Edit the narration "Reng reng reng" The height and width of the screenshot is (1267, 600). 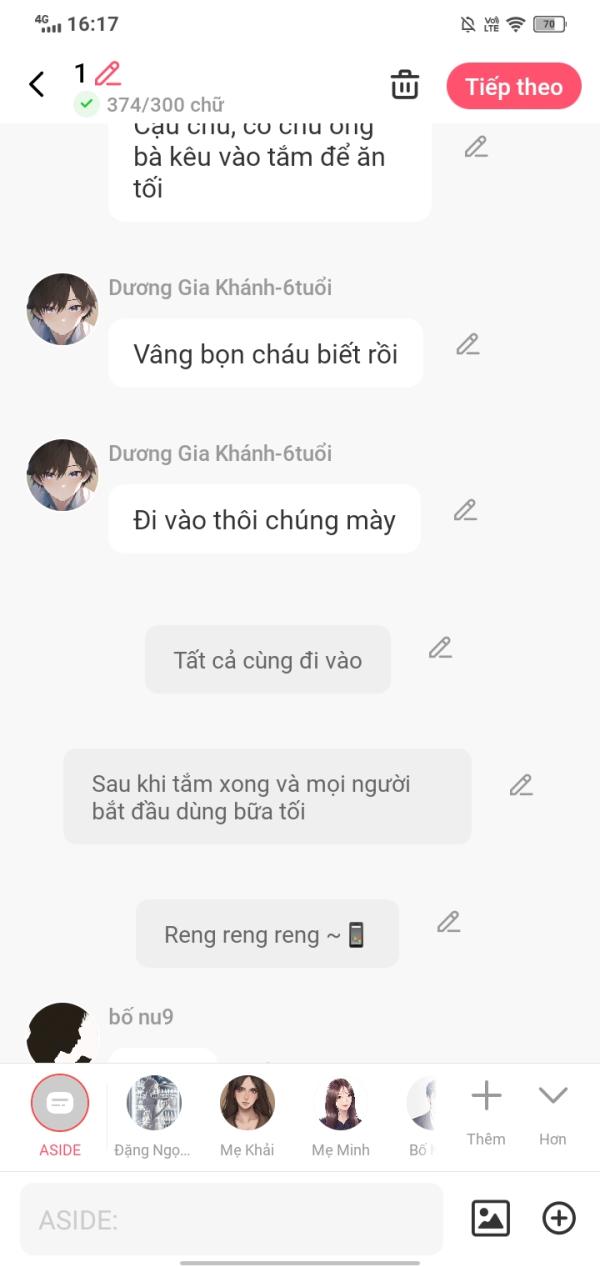pyautogui.click(x=448, y=922)
